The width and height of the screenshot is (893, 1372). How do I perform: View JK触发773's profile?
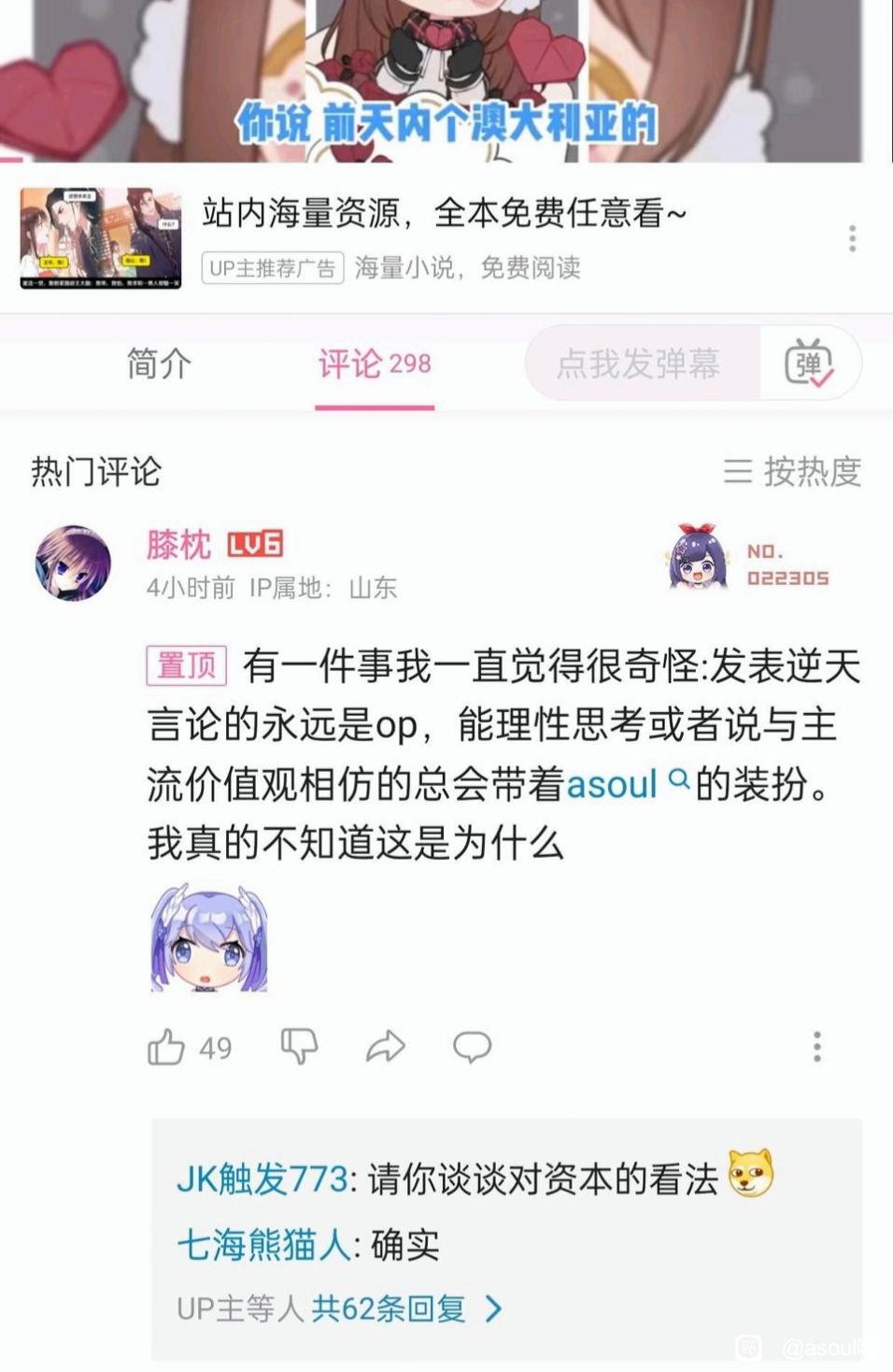(262, 1179)
